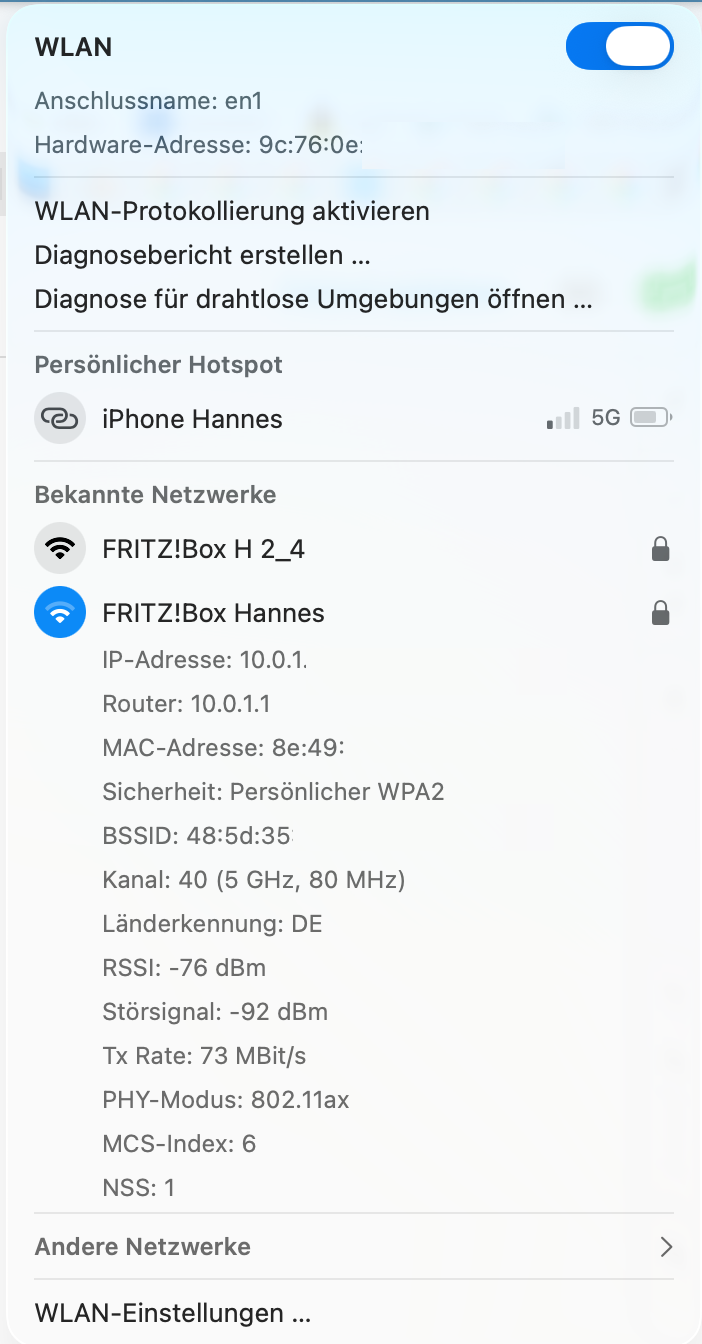Turn off the WLAN switch

tap(619, 46)
